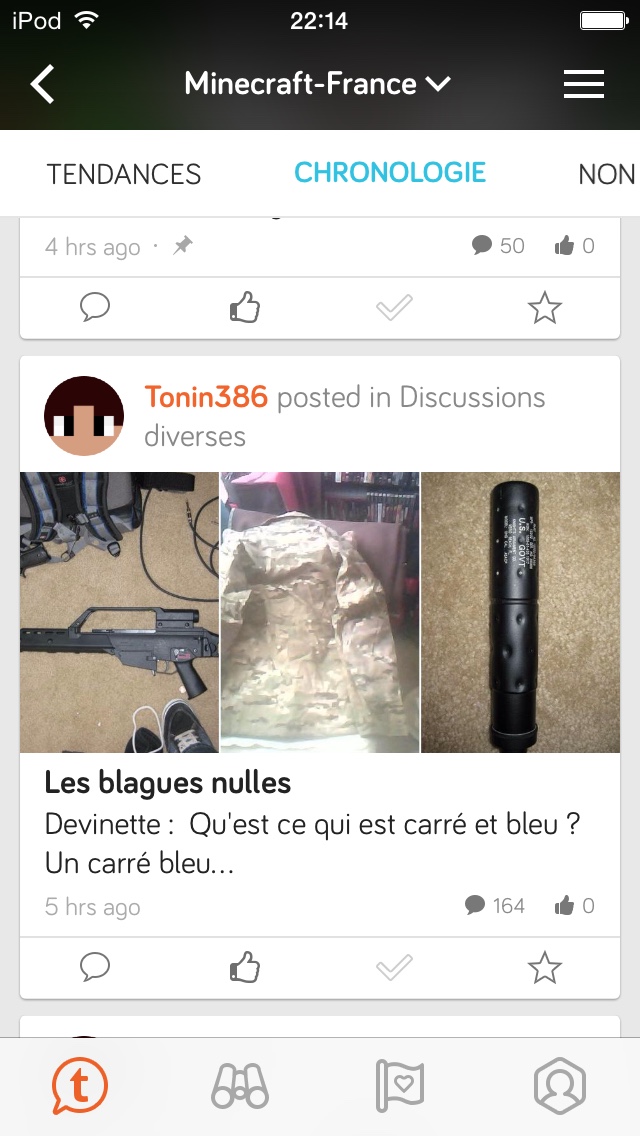
Task: Comment on Les blagues nulles post
Action: [x=95, y=967]
